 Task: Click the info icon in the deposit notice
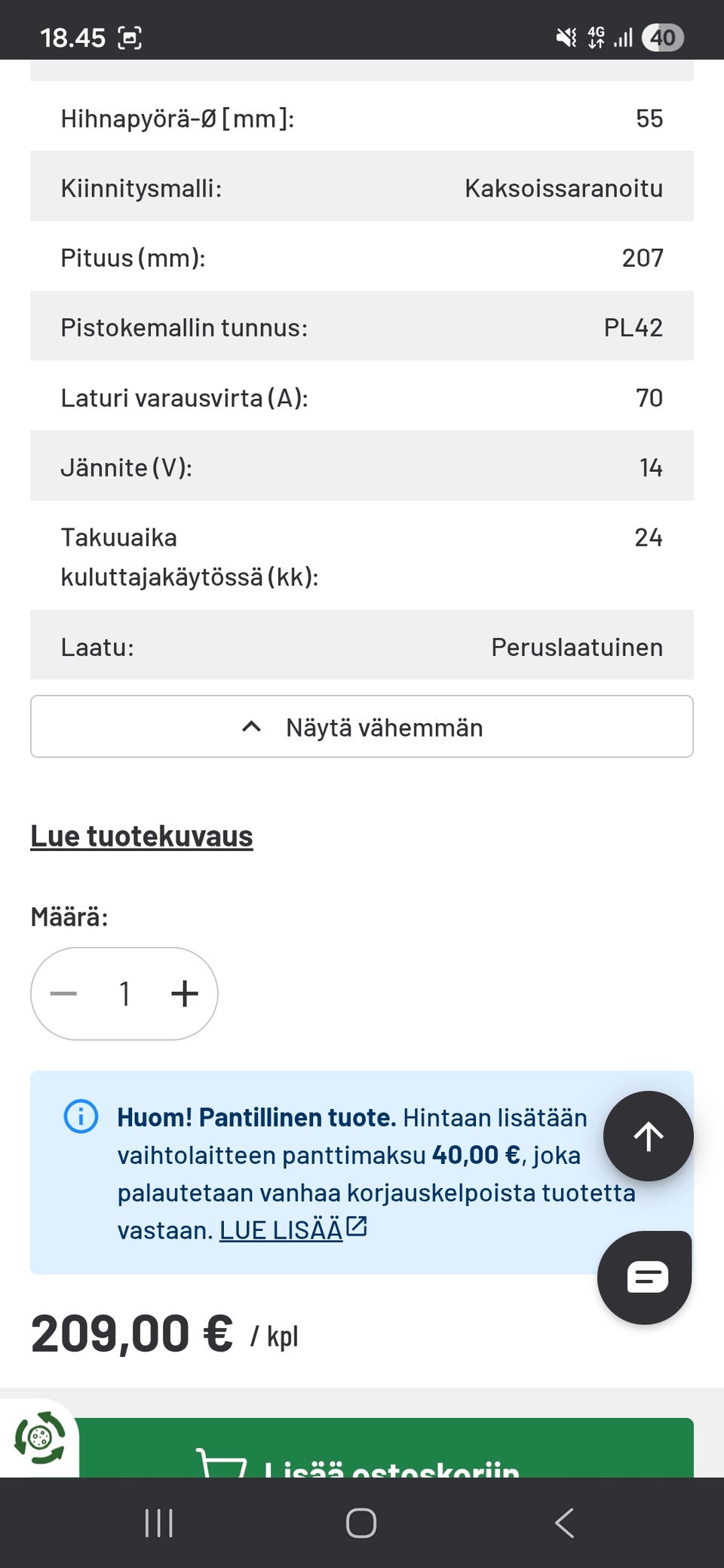coord(81,1117)
